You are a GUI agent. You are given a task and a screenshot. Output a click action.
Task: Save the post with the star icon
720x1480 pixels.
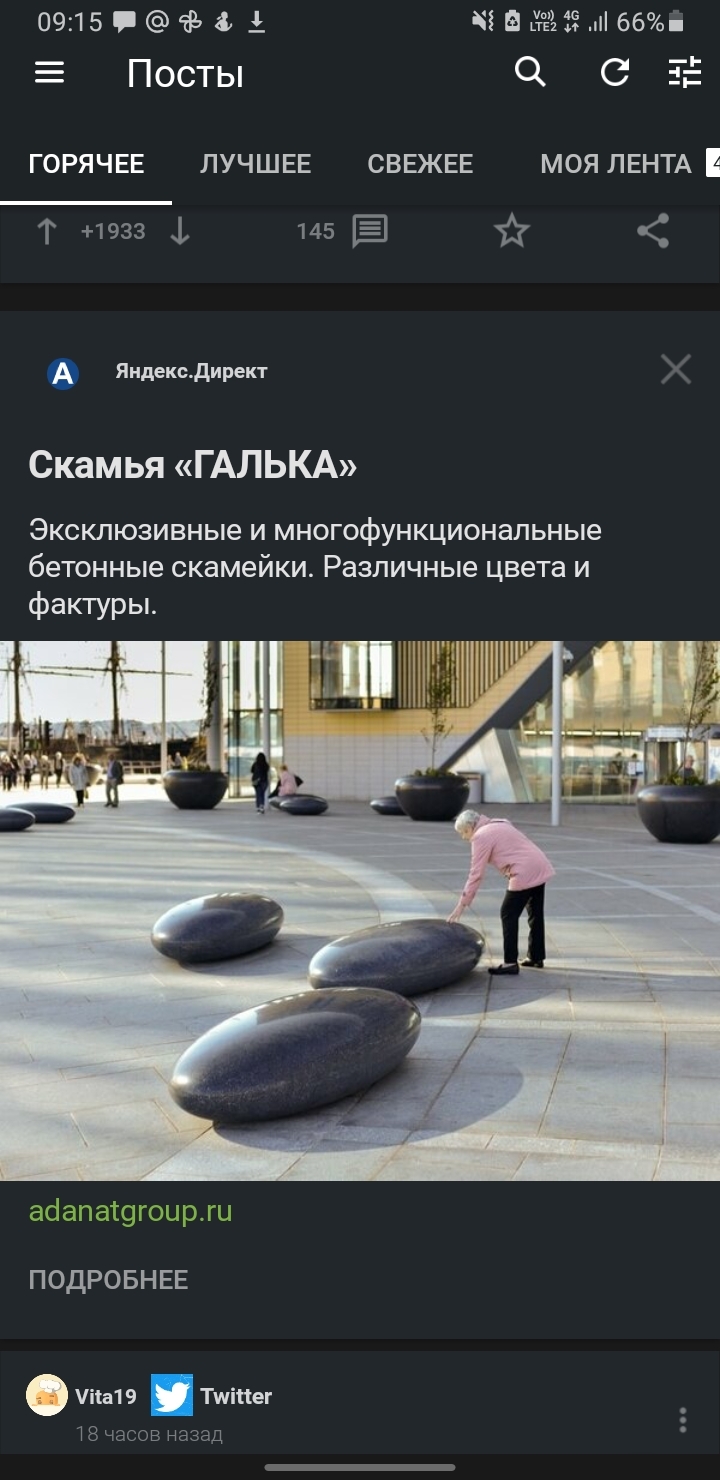(x=512, y=232)
